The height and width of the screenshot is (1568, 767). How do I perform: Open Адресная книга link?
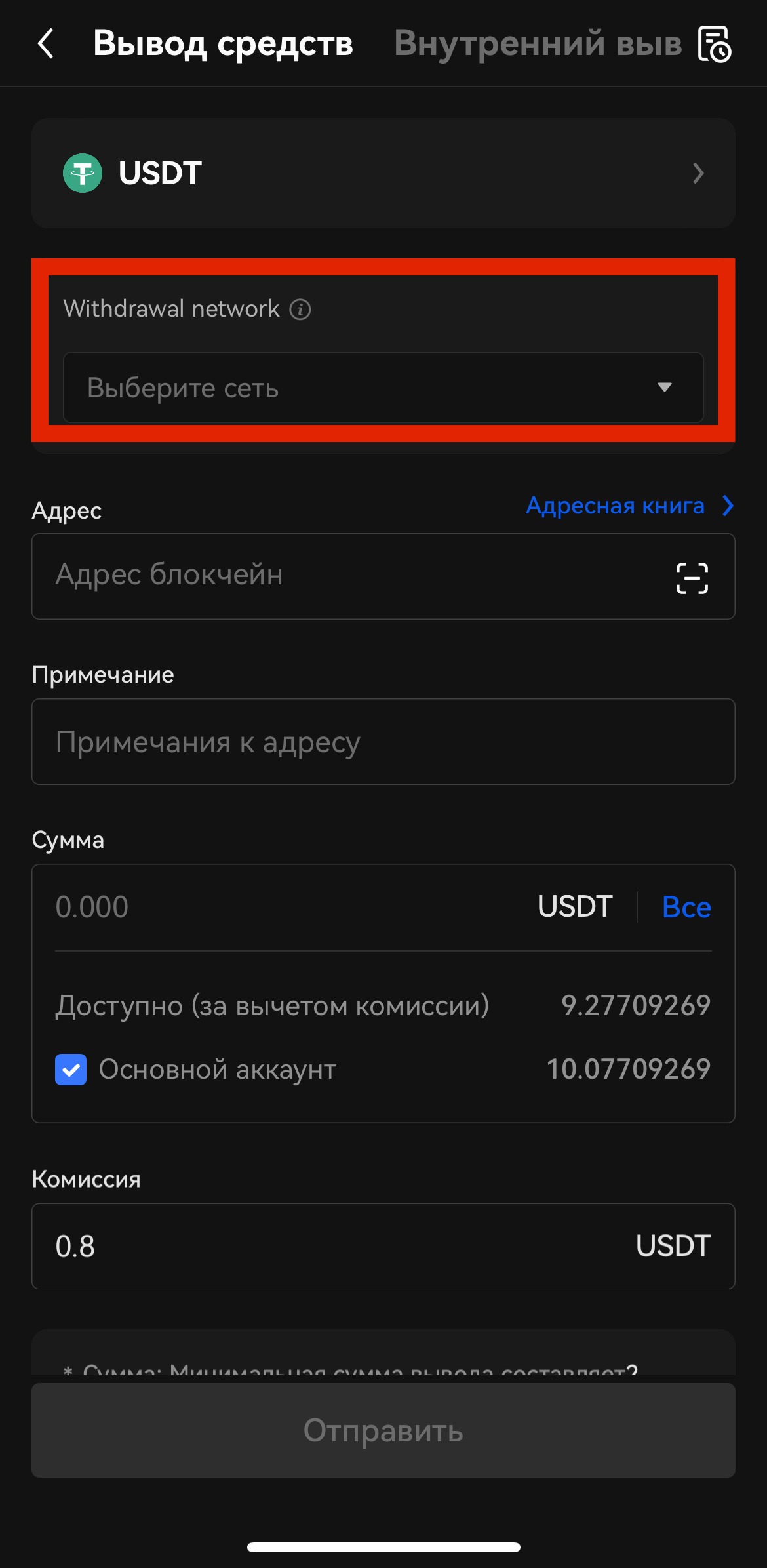(x=628, y=506)
